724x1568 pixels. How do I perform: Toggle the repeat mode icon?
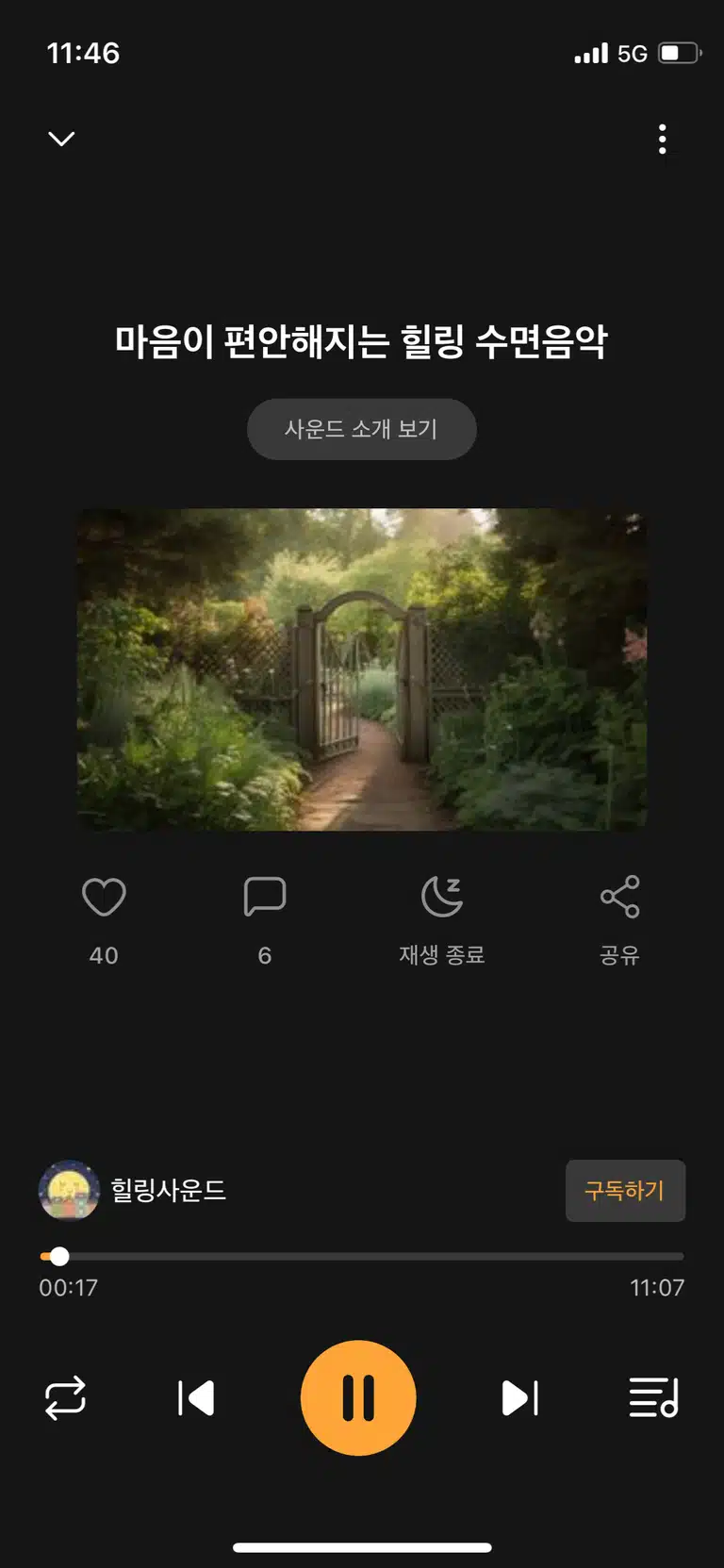65,1398
